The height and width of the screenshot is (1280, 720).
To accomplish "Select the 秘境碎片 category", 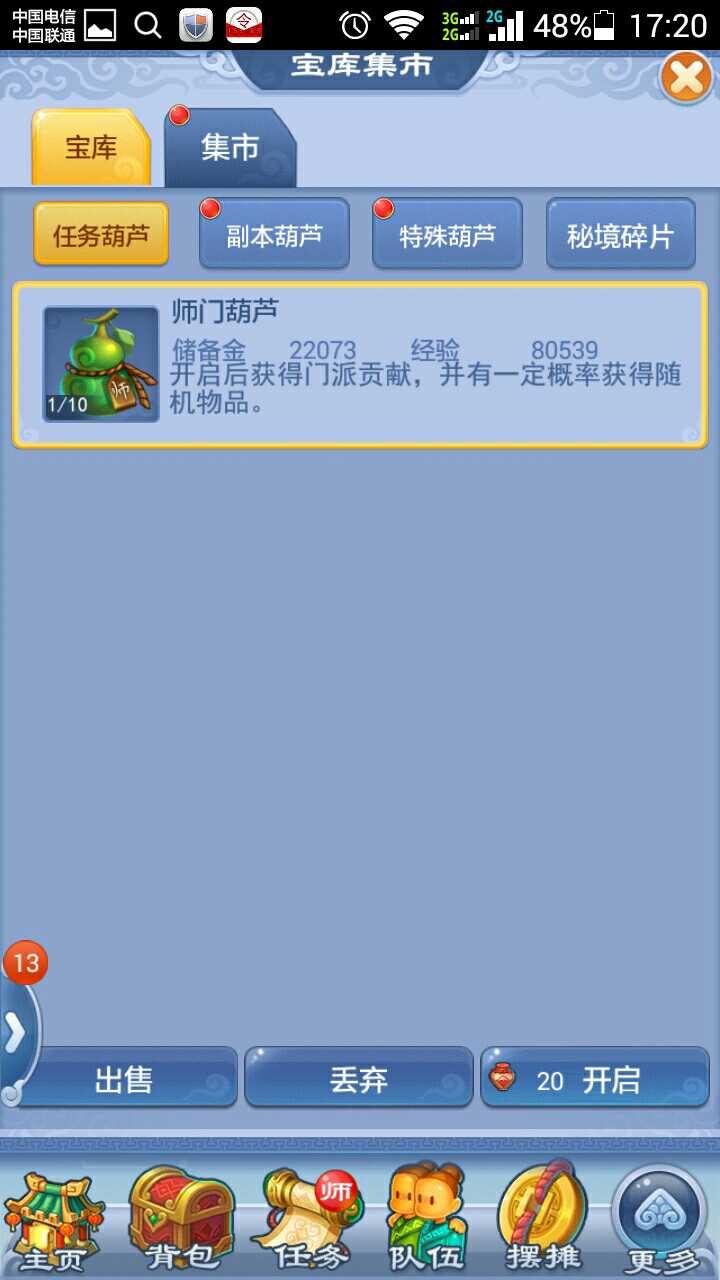I will click(620, 235).
